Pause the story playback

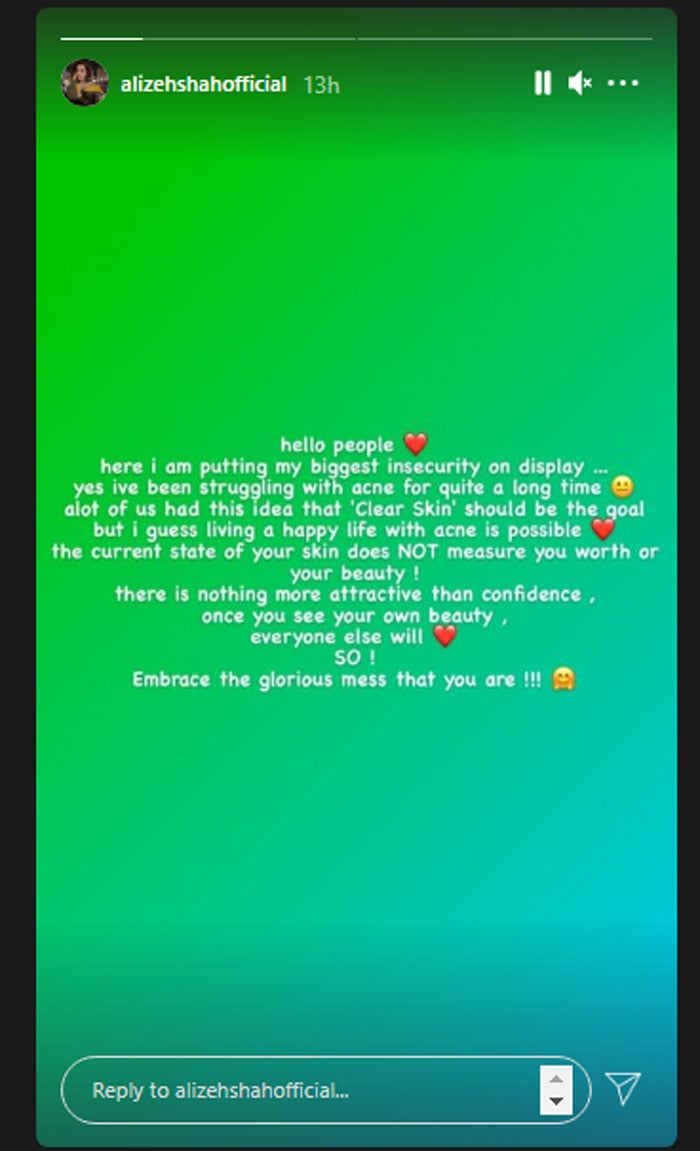point(542,83)
